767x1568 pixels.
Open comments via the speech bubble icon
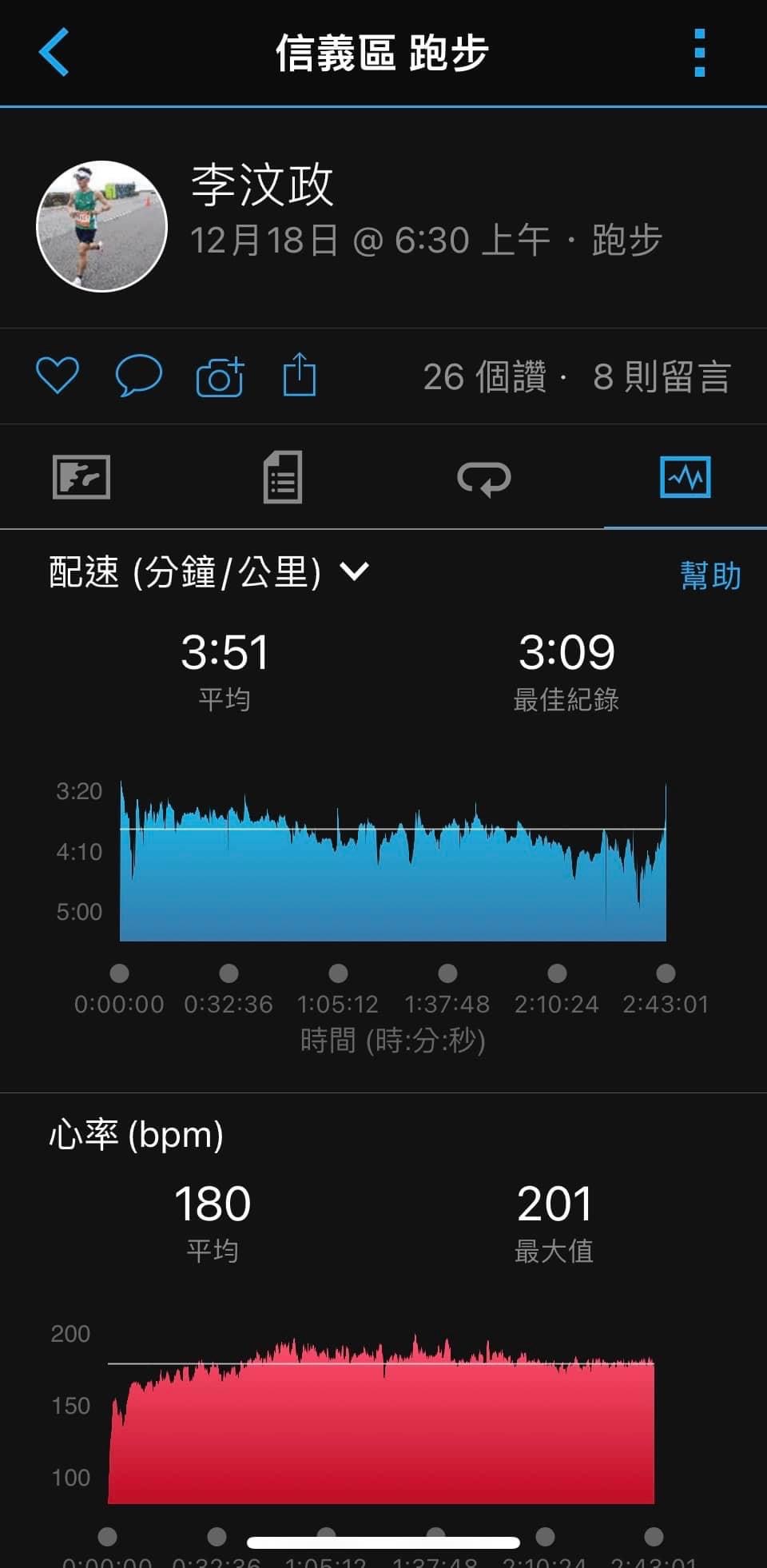[139, 375]
